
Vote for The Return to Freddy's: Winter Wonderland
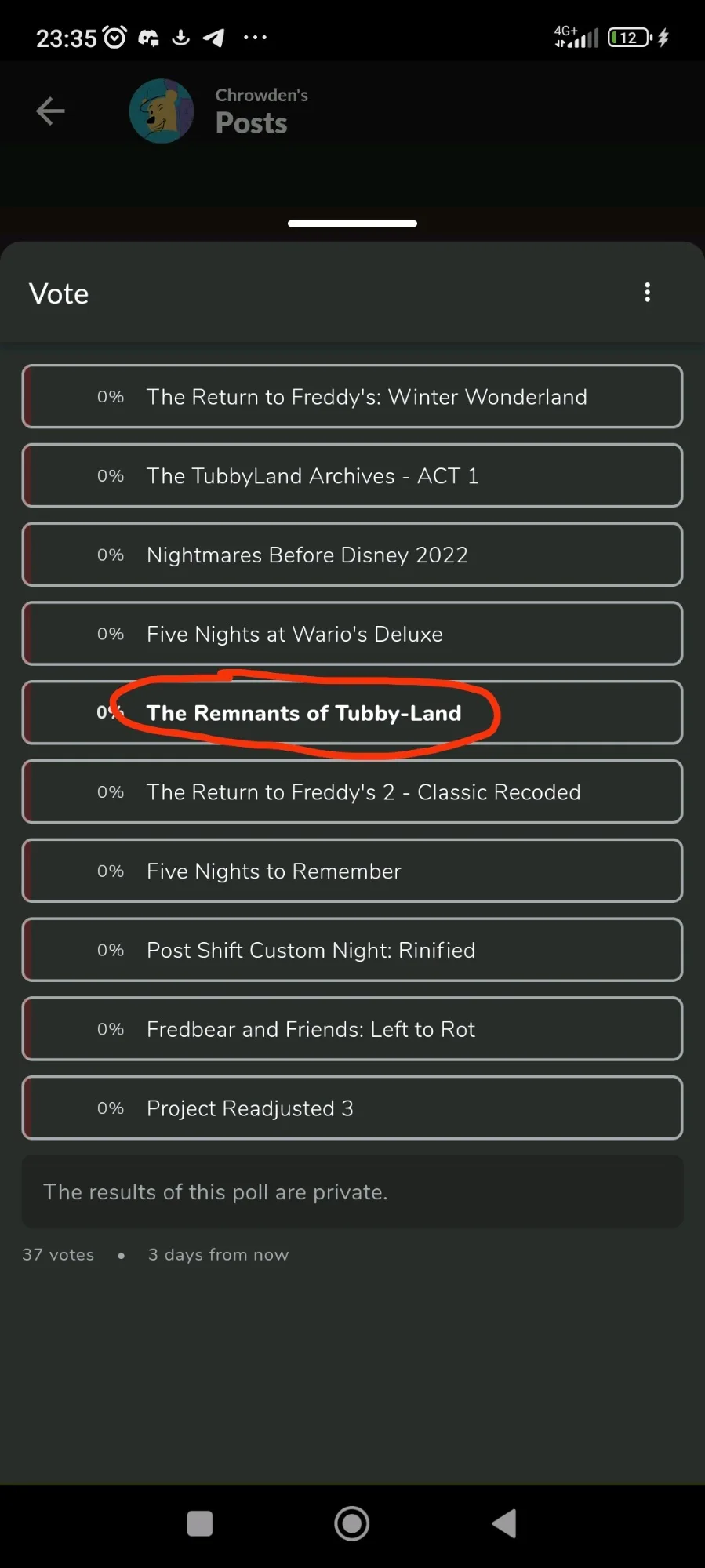352,396
